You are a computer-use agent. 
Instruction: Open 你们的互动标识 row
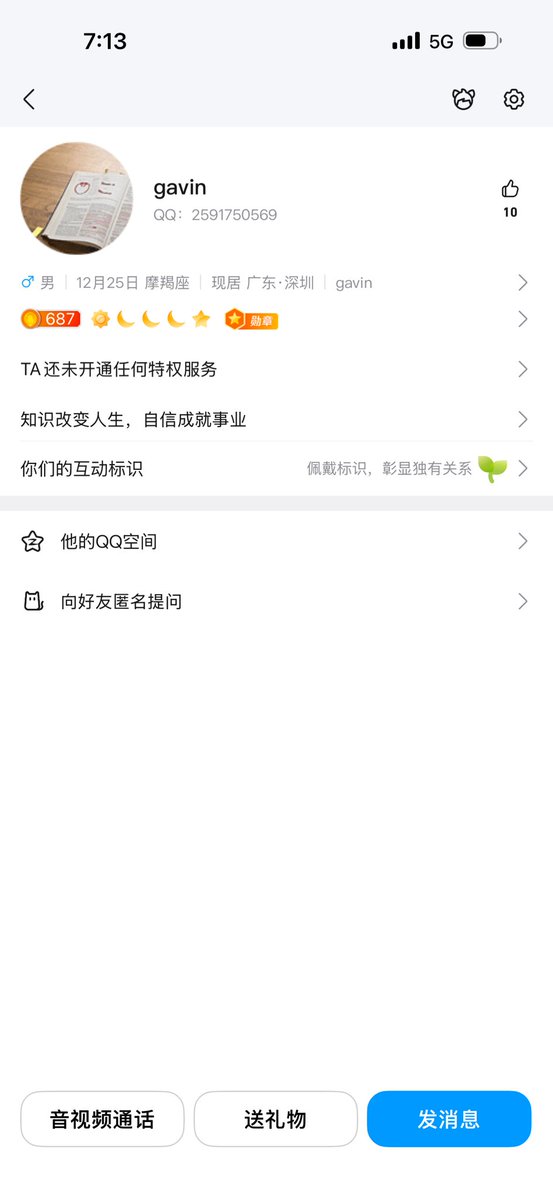click(276, 468)
